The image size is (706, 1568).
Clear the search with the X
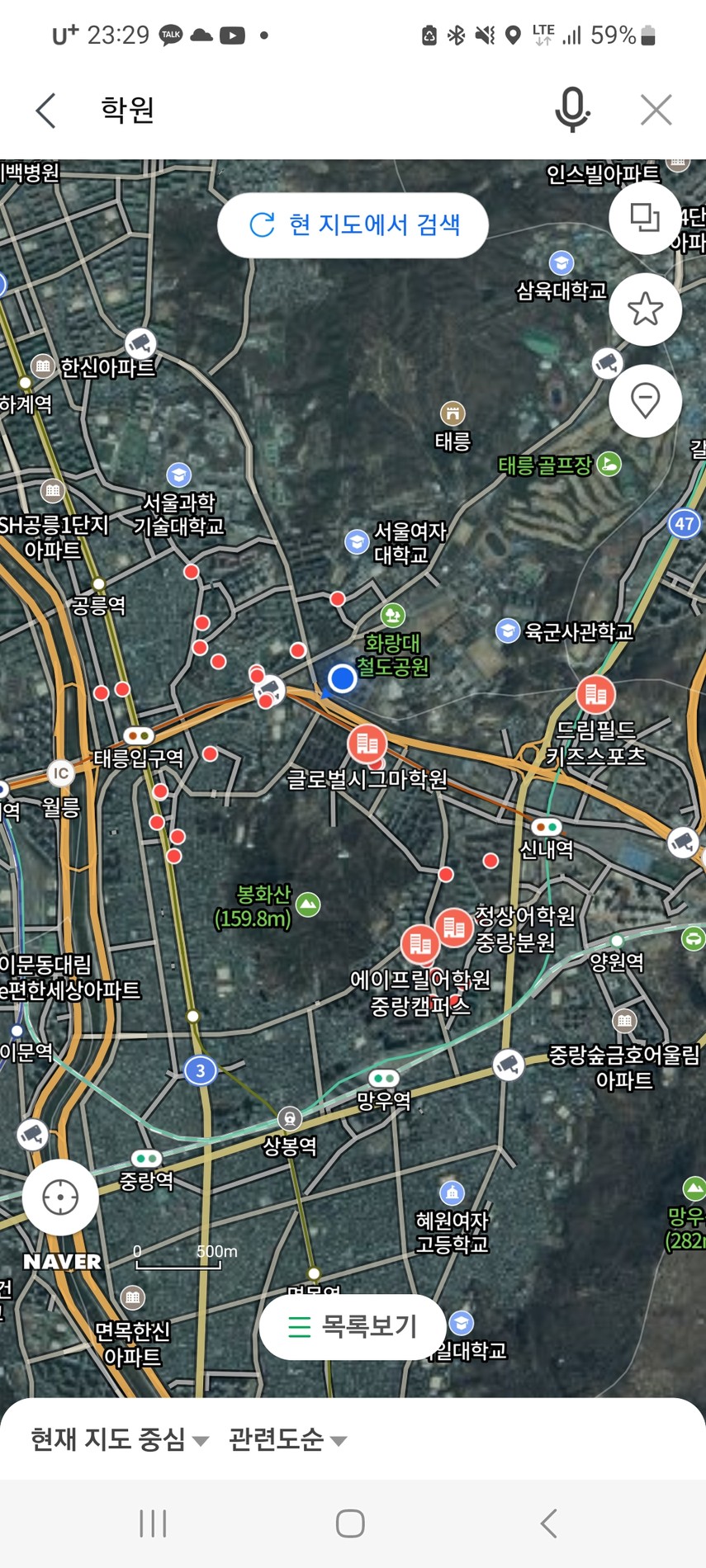click(x=656, y=110)
